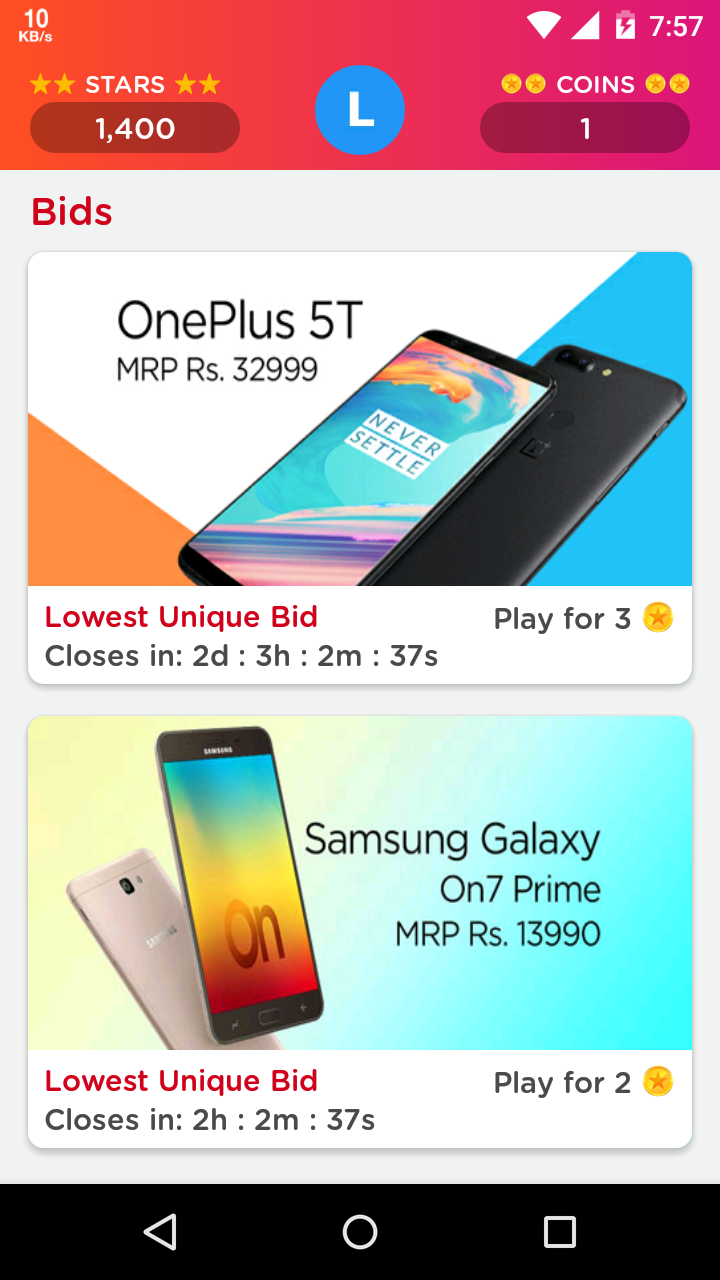The width and height of the screenshot is (720, 1280).
Task: Open the Samsung Galaxy On7 Prime bid card
Action: tap(360, 883)
